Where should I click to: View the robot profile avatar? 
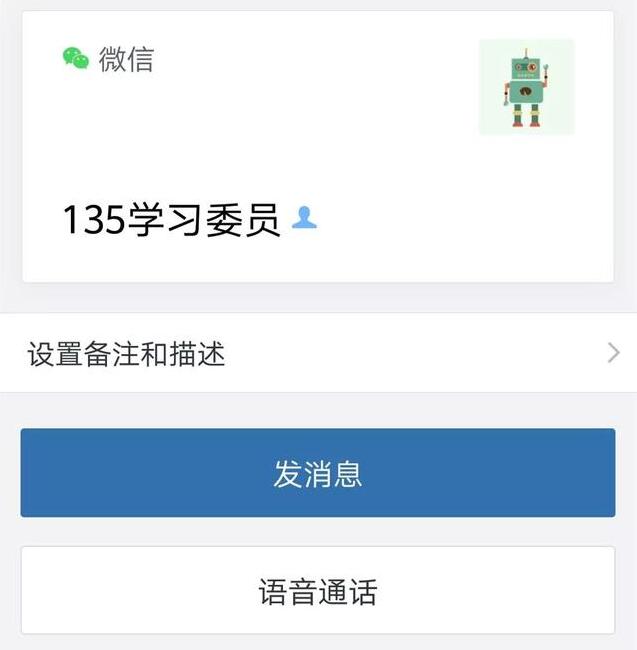[x=526, y=87]
